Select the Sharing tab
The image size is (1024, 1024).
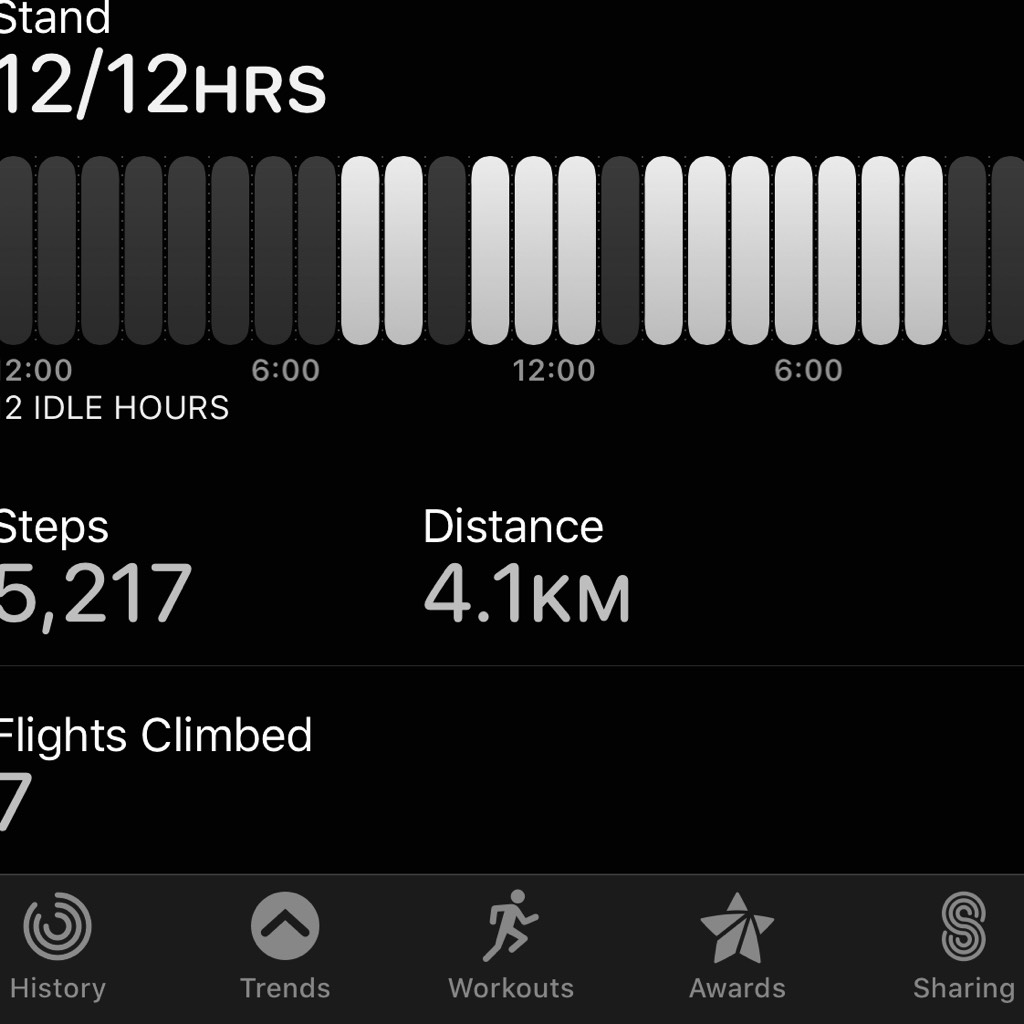pos(963,945)
